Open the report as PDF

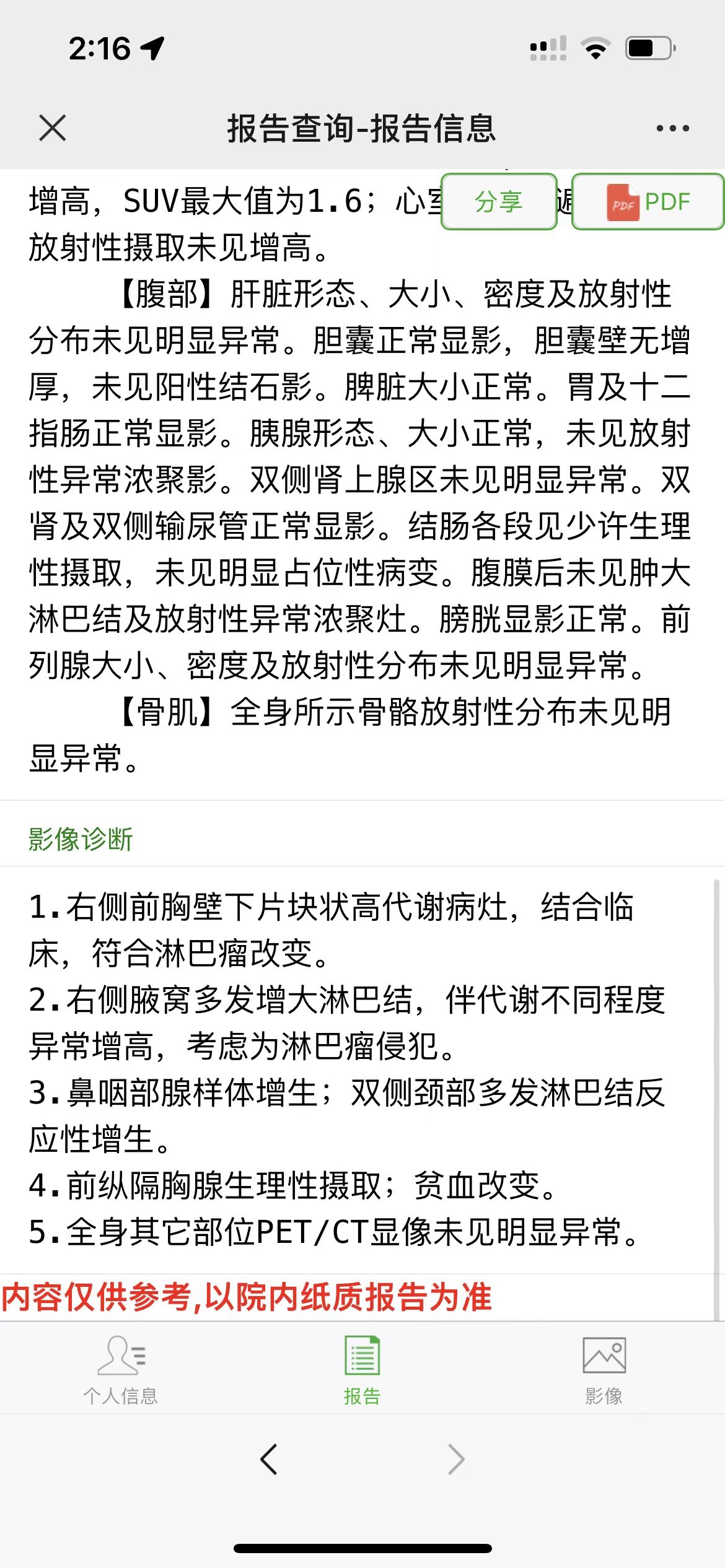(x=648, y=202)
